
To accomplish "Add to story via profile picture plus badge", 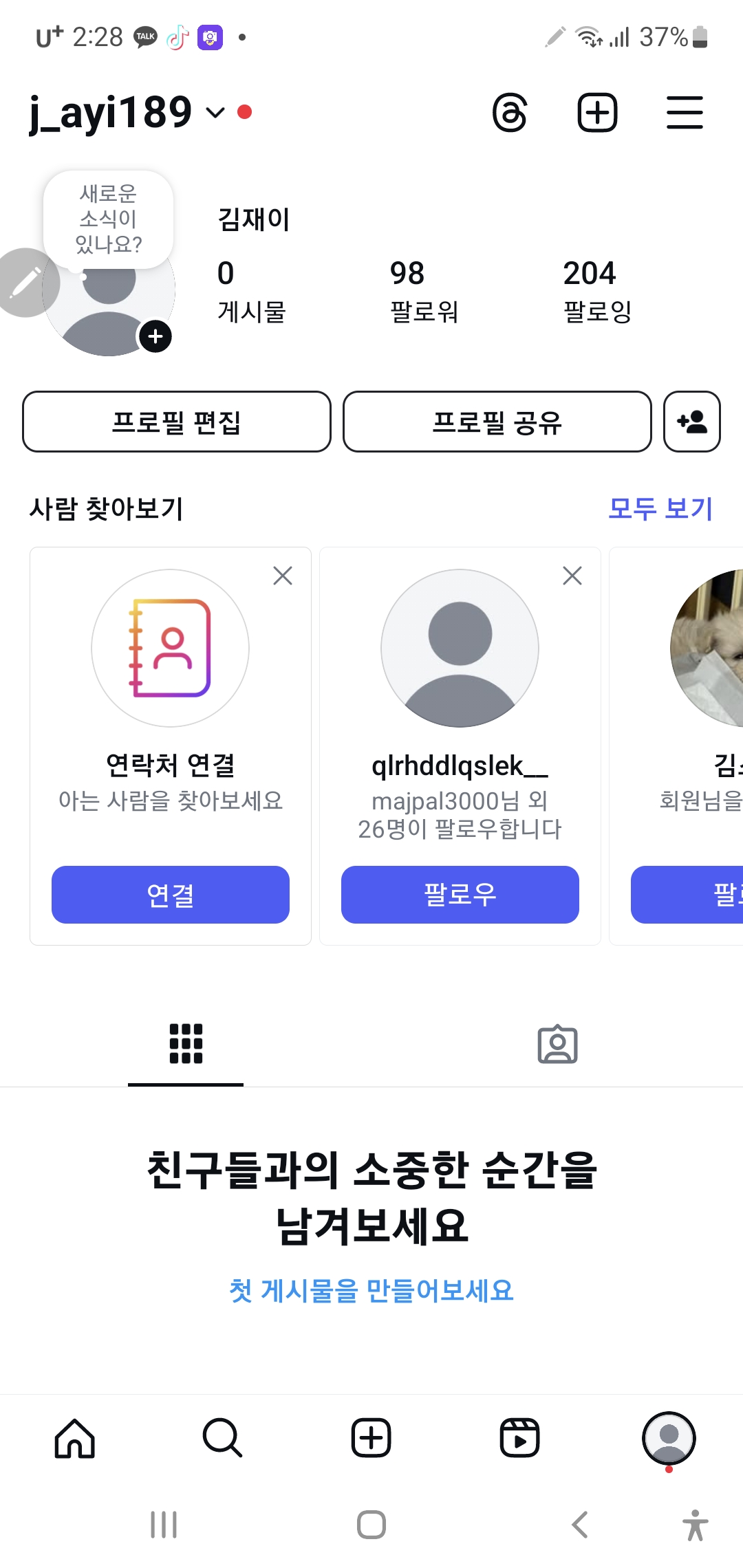I will [155, 336].
